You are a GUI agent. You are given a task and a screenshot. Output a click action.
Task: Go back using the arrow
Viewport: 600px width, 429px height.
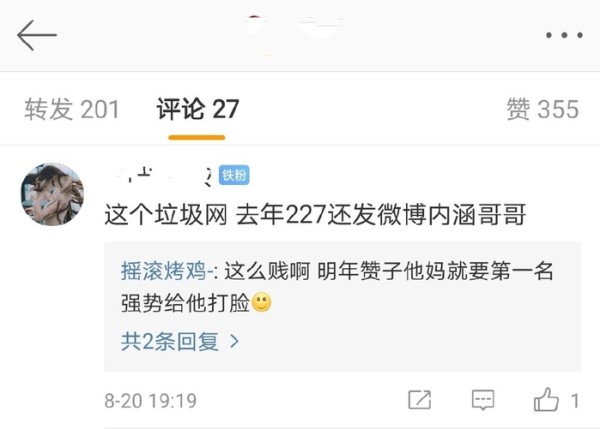point(36,36)
